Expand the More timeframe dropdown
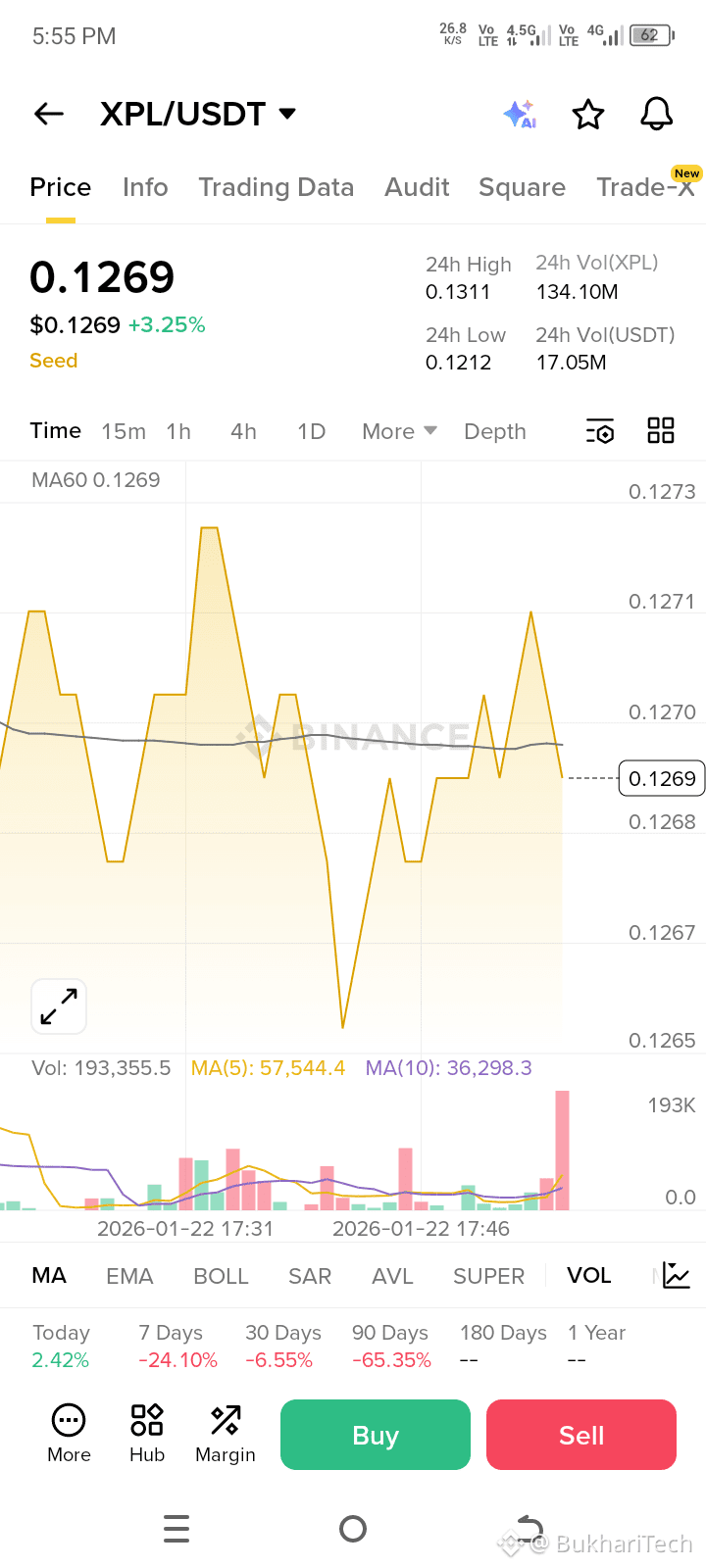 pyautogui.click(x=398, y=431)
